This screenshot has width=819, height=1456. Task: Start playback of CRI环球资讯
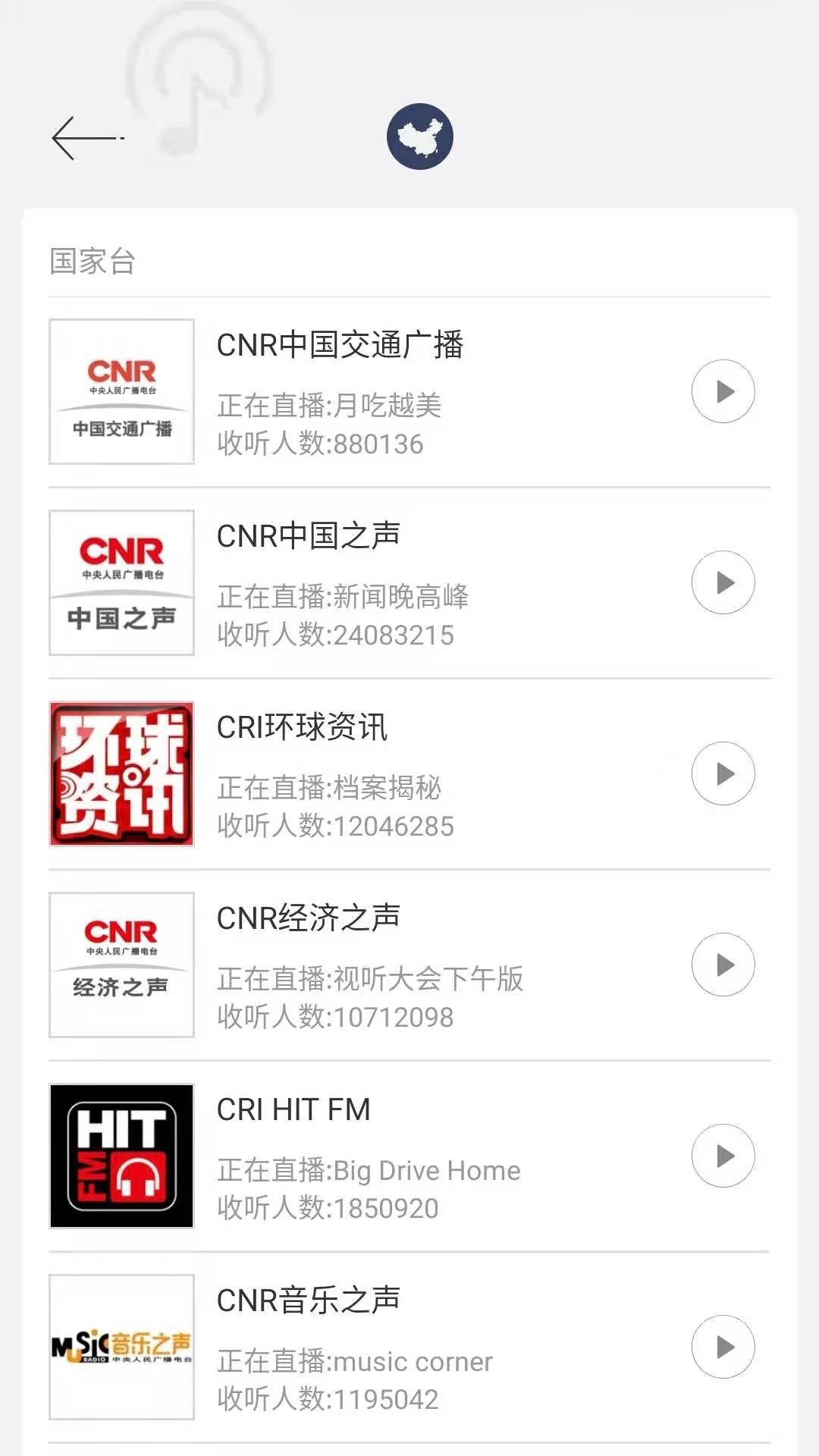[x=723, y=773]
